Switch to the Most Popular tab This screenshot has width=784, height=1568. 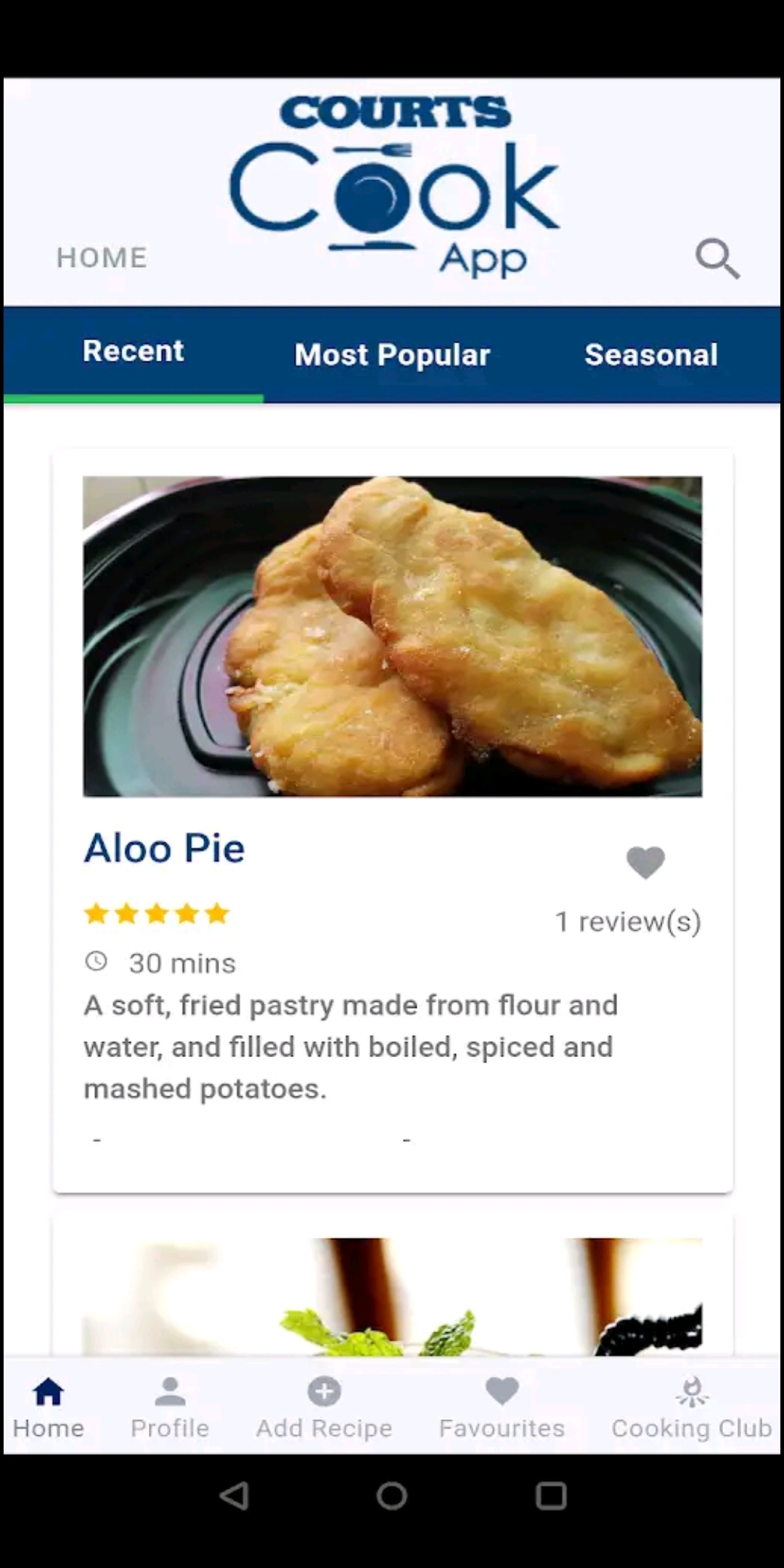(x=392, y=355)
